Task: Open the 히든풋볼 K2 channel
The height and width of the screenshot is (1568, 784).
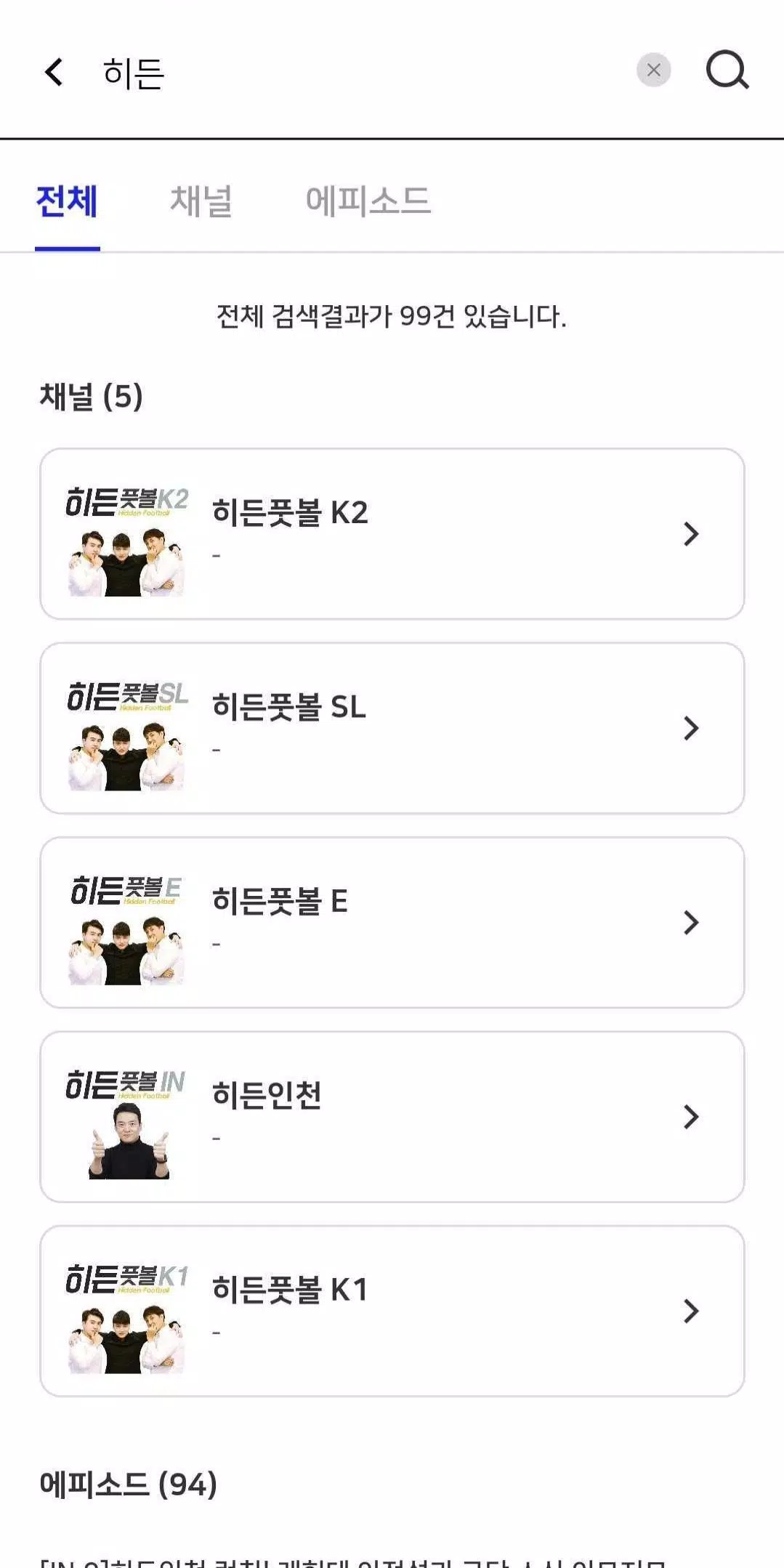Action: tap(392, 534)
